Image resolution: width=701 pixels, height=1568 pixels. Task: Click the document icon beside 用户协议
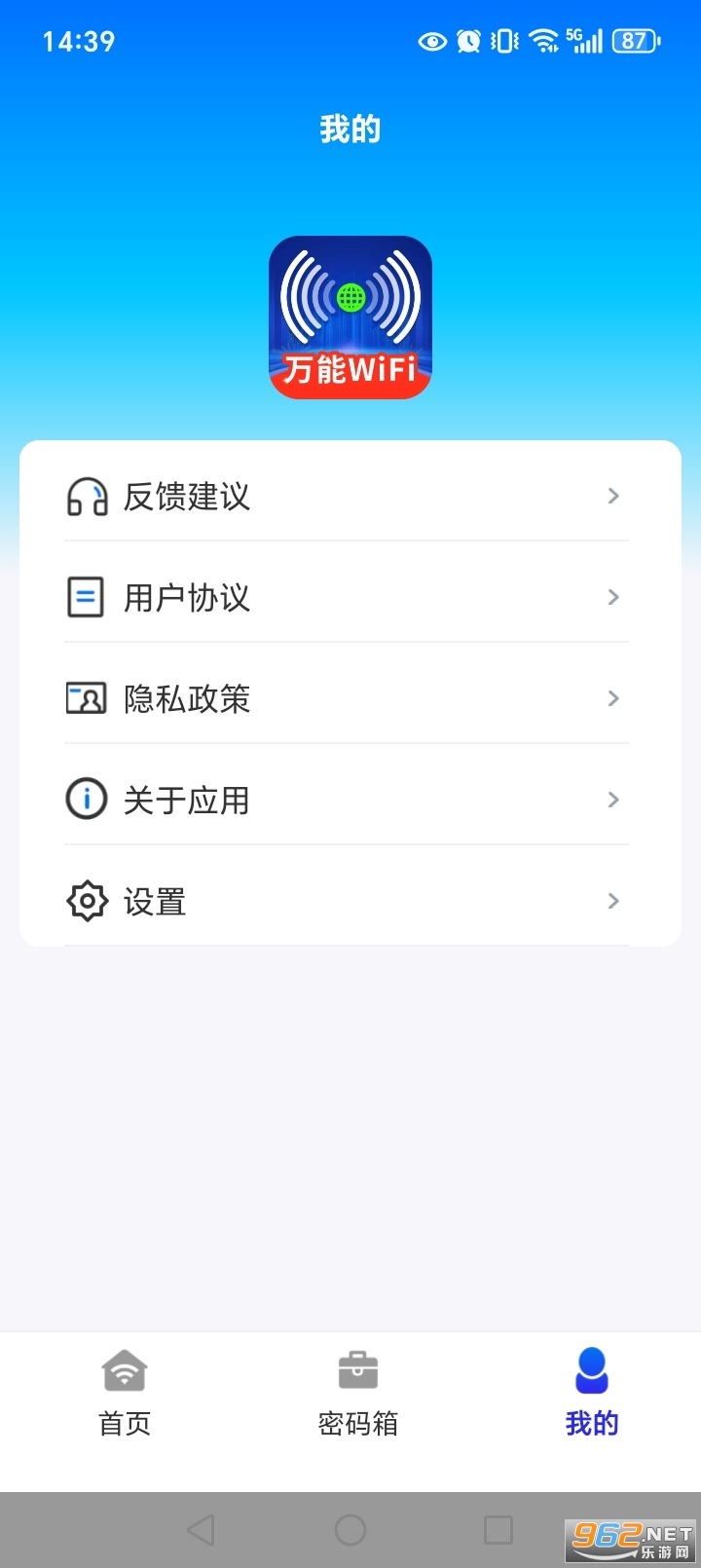pyautogui.click(x=86, y=598)
